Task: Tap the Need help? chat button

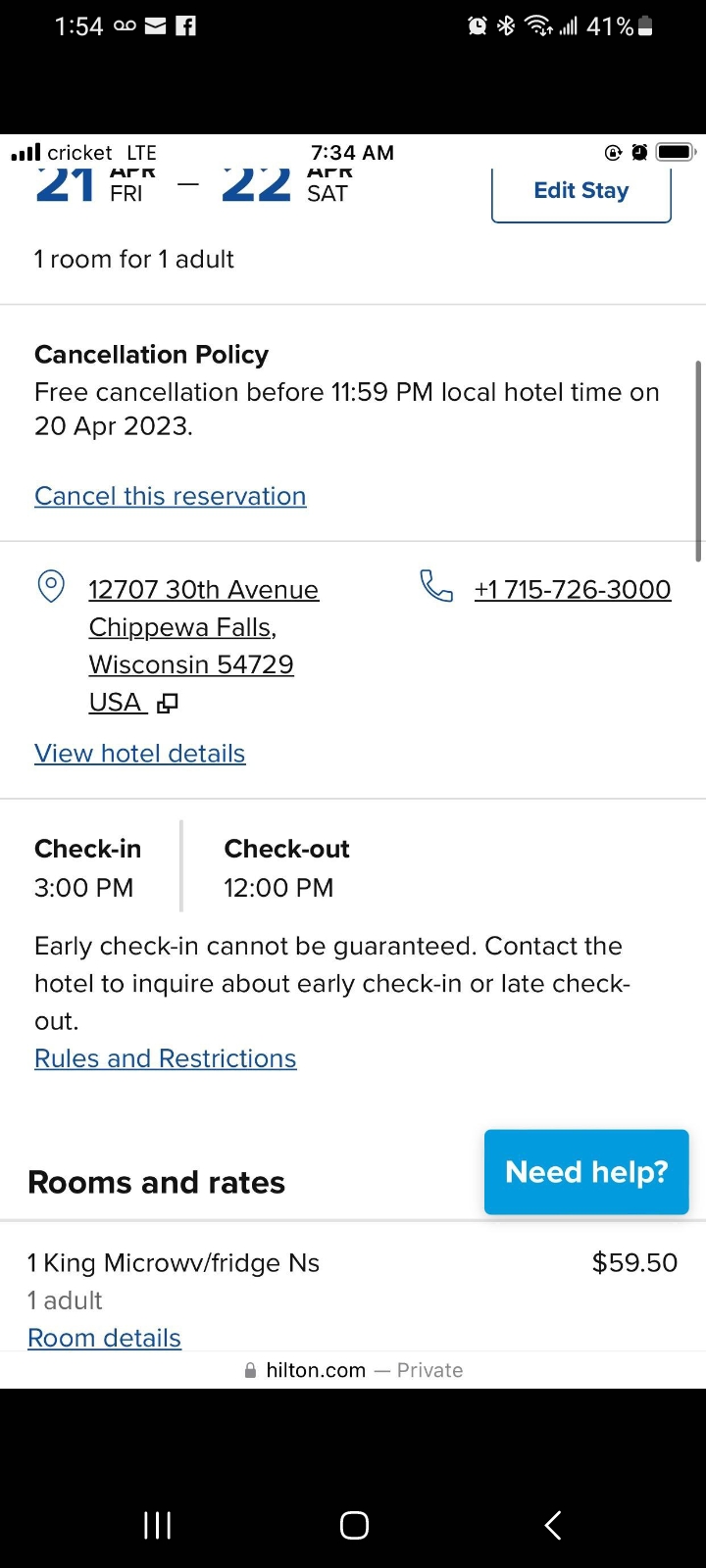Action: [585, 1171]
